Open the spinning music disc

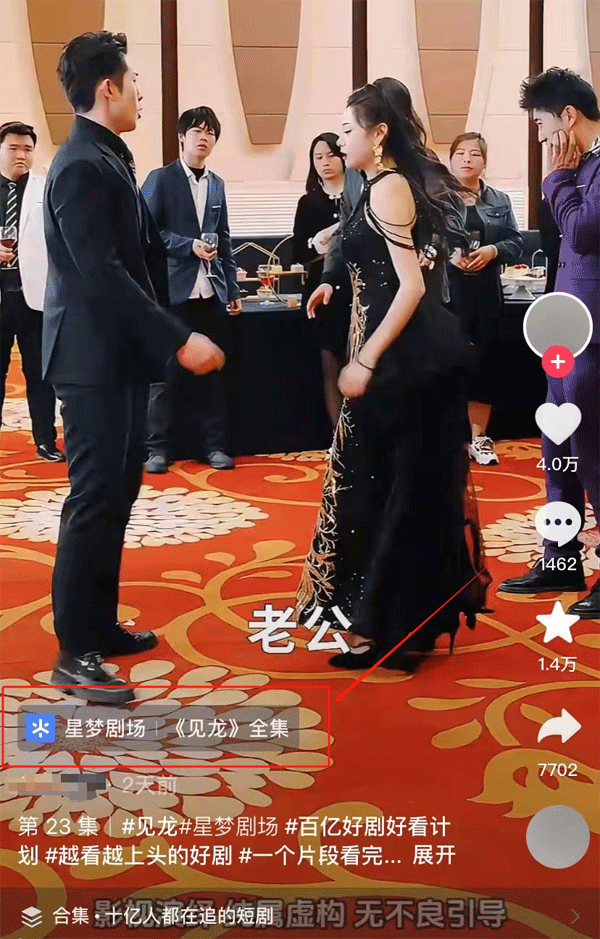tap(558, 836)
